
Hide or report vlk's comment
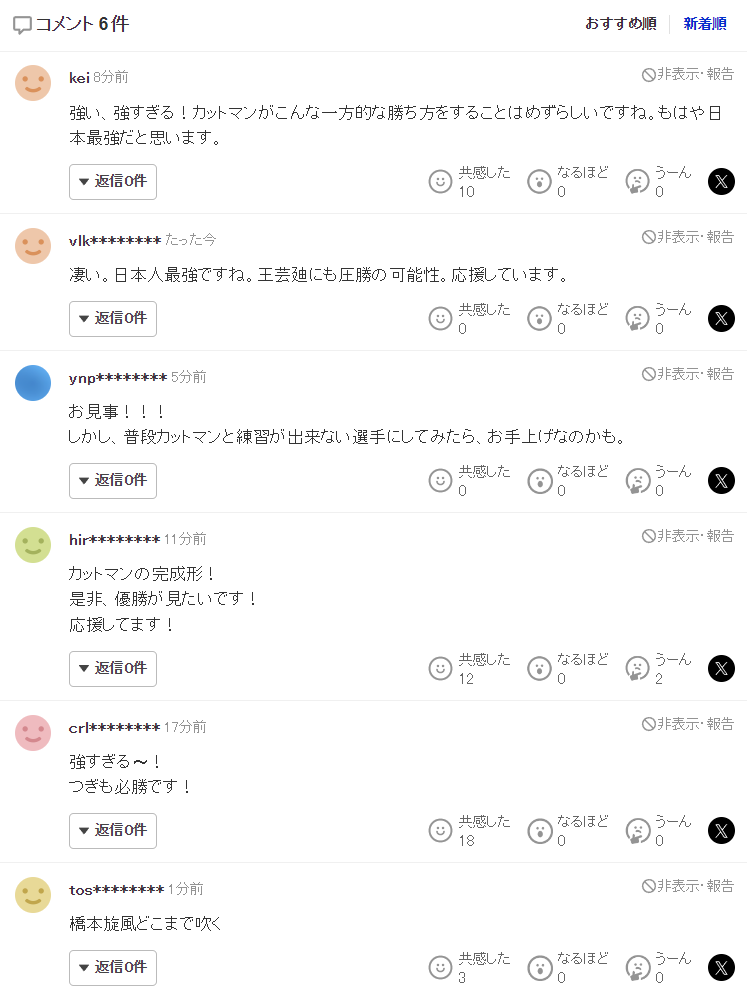coord(688,238)
